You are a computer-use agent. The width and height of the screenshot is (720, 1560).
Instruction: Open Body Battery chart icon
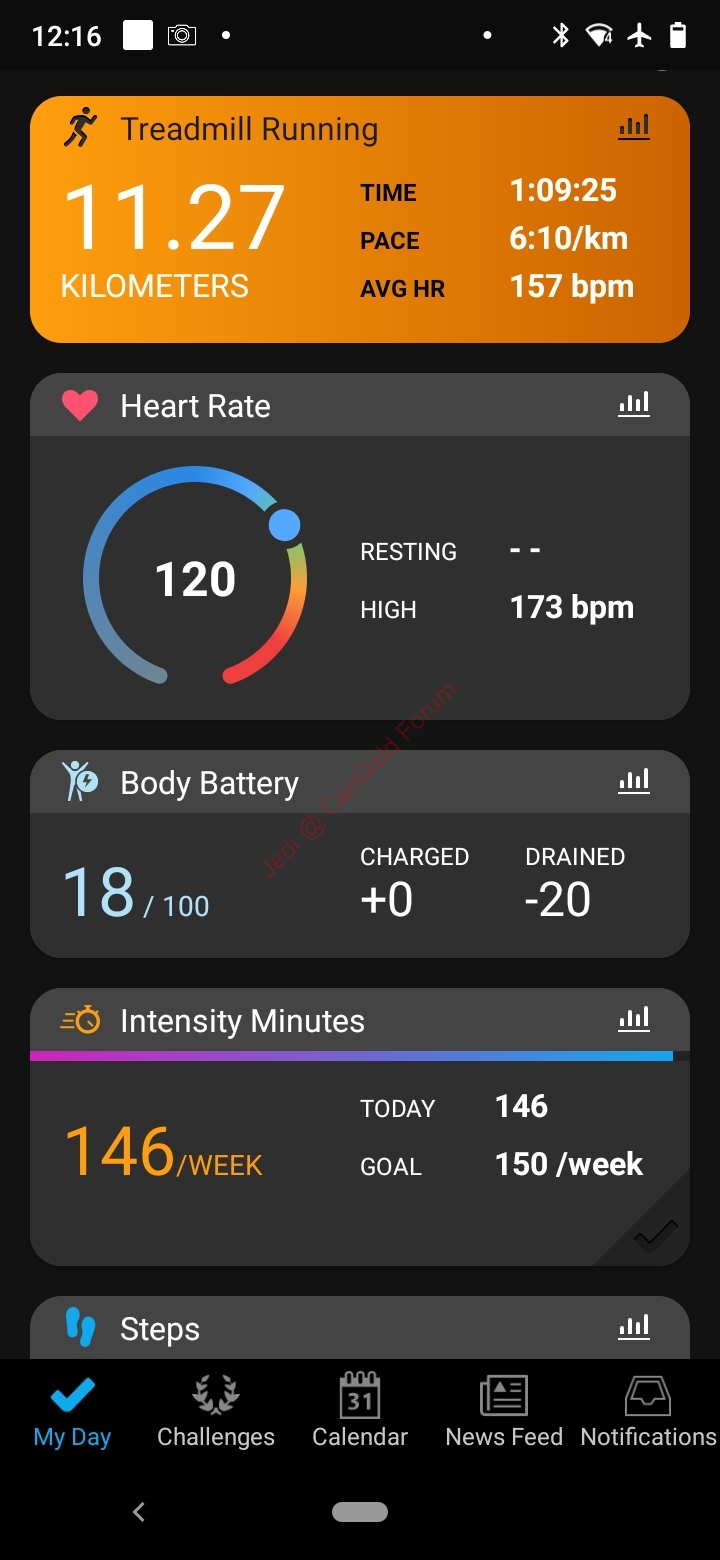(634, 781)
